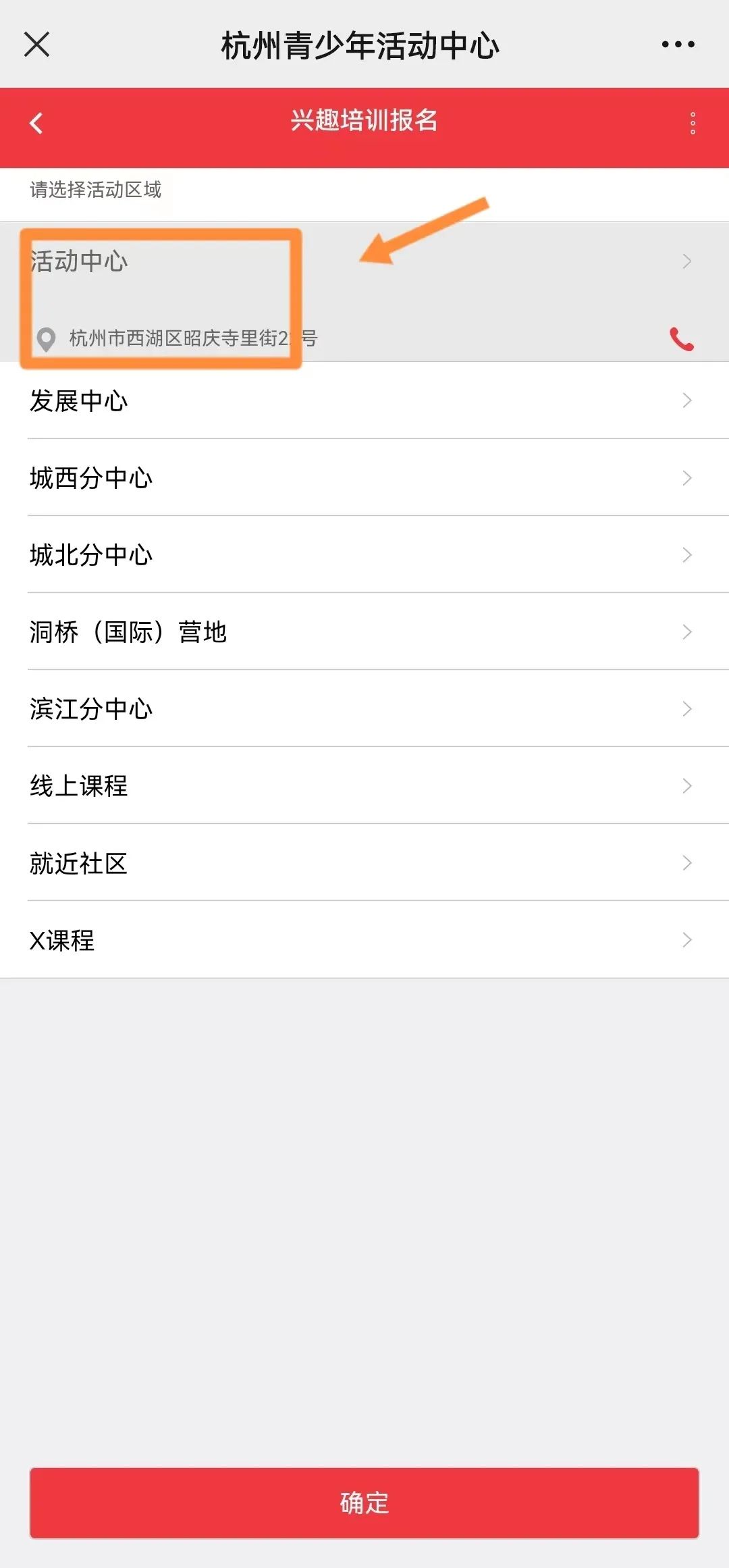Confirm selection with 确定 button
This screenshot has width=729, height=1568.
364,1502
